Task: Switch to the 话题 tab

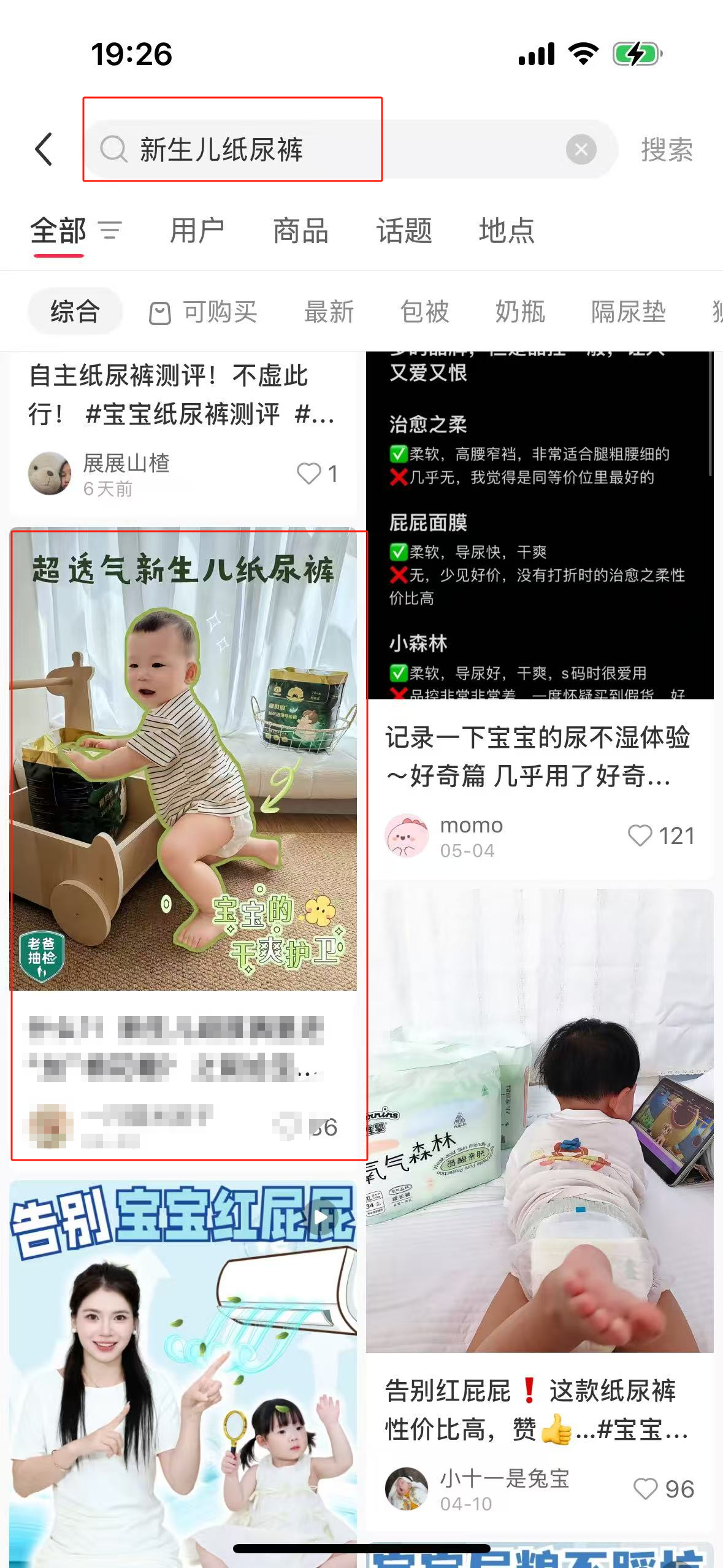Action: pyautogui.click(x=404, y=231)
